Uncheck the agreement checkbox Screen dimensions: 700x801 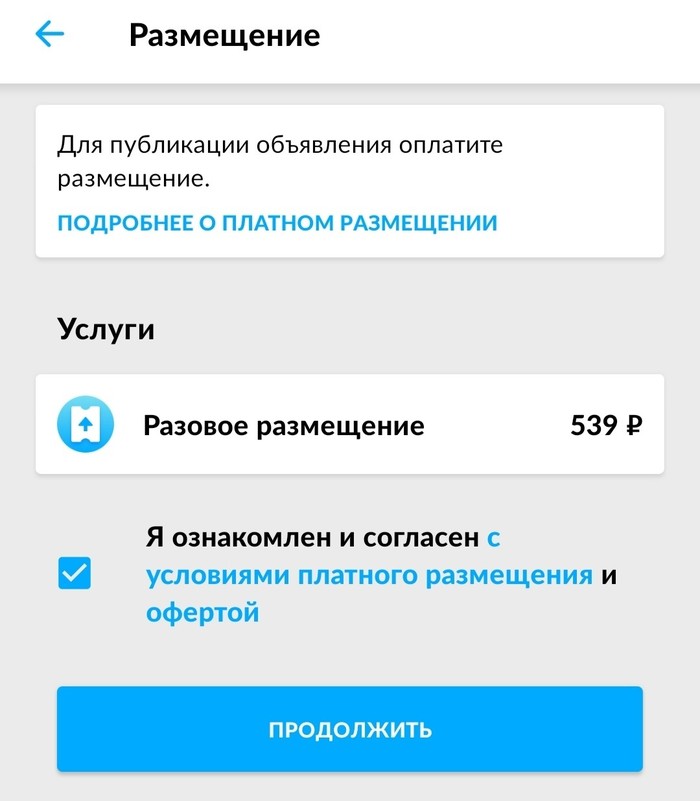[x=75, y=574]
